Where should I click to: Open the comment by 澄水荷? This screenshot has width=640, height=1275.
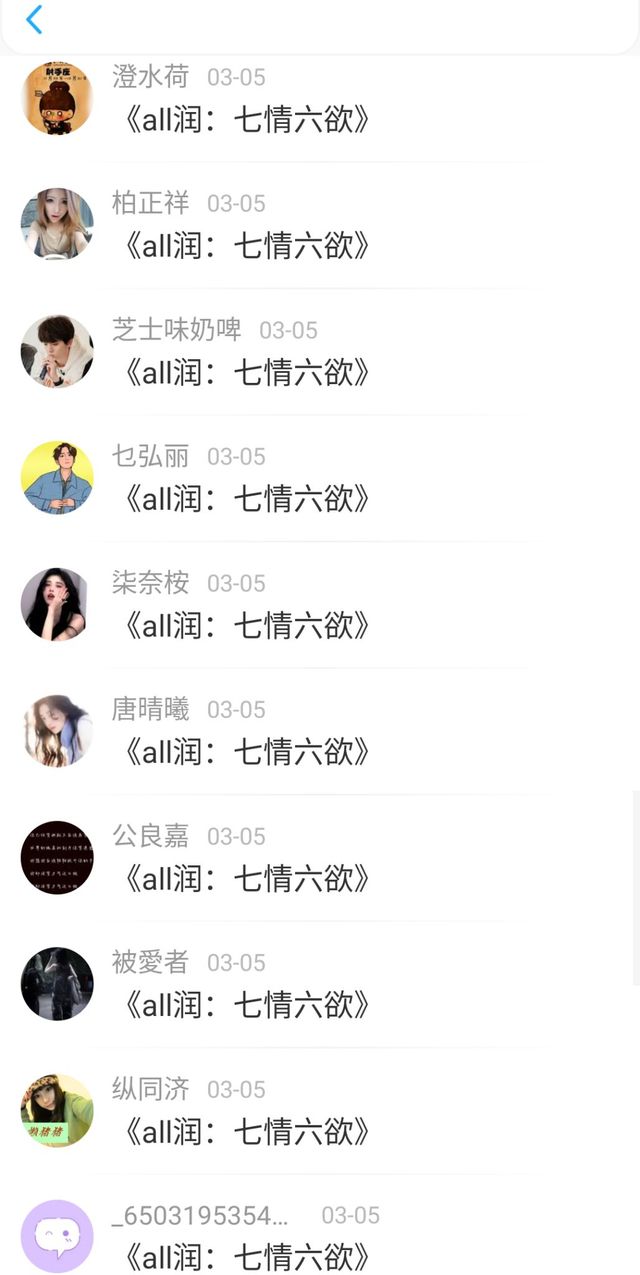click(x=320, y=100)
